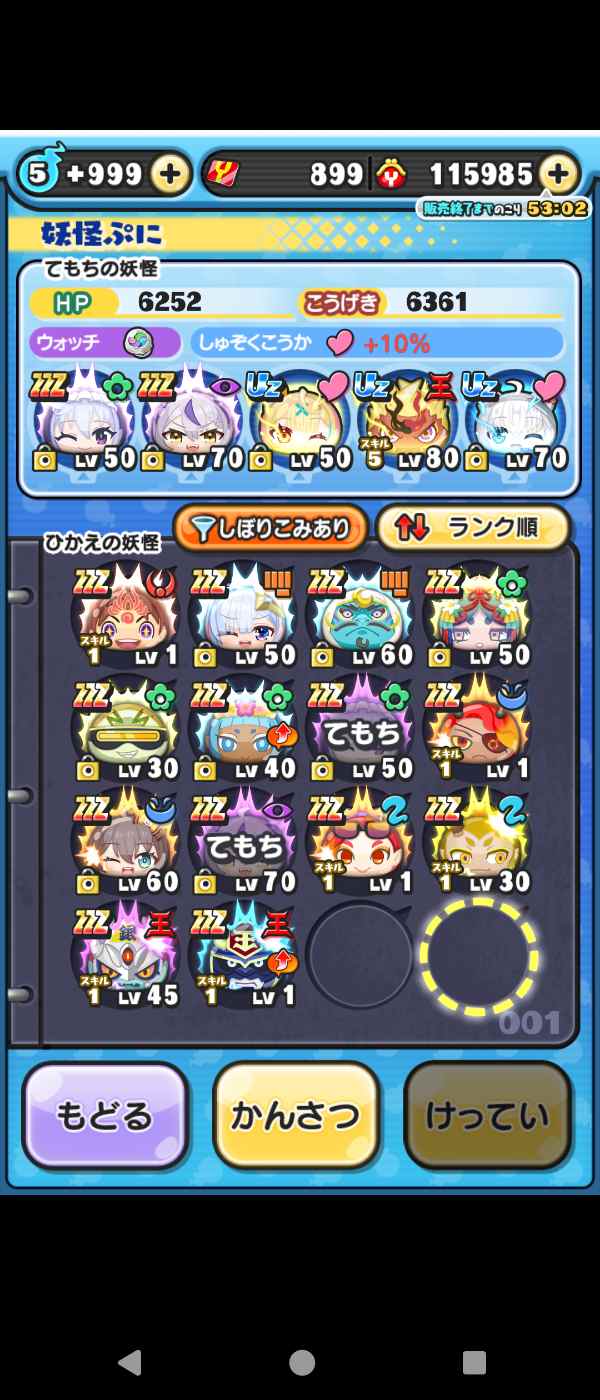Add Y-money with plus next to 115985

558,174
